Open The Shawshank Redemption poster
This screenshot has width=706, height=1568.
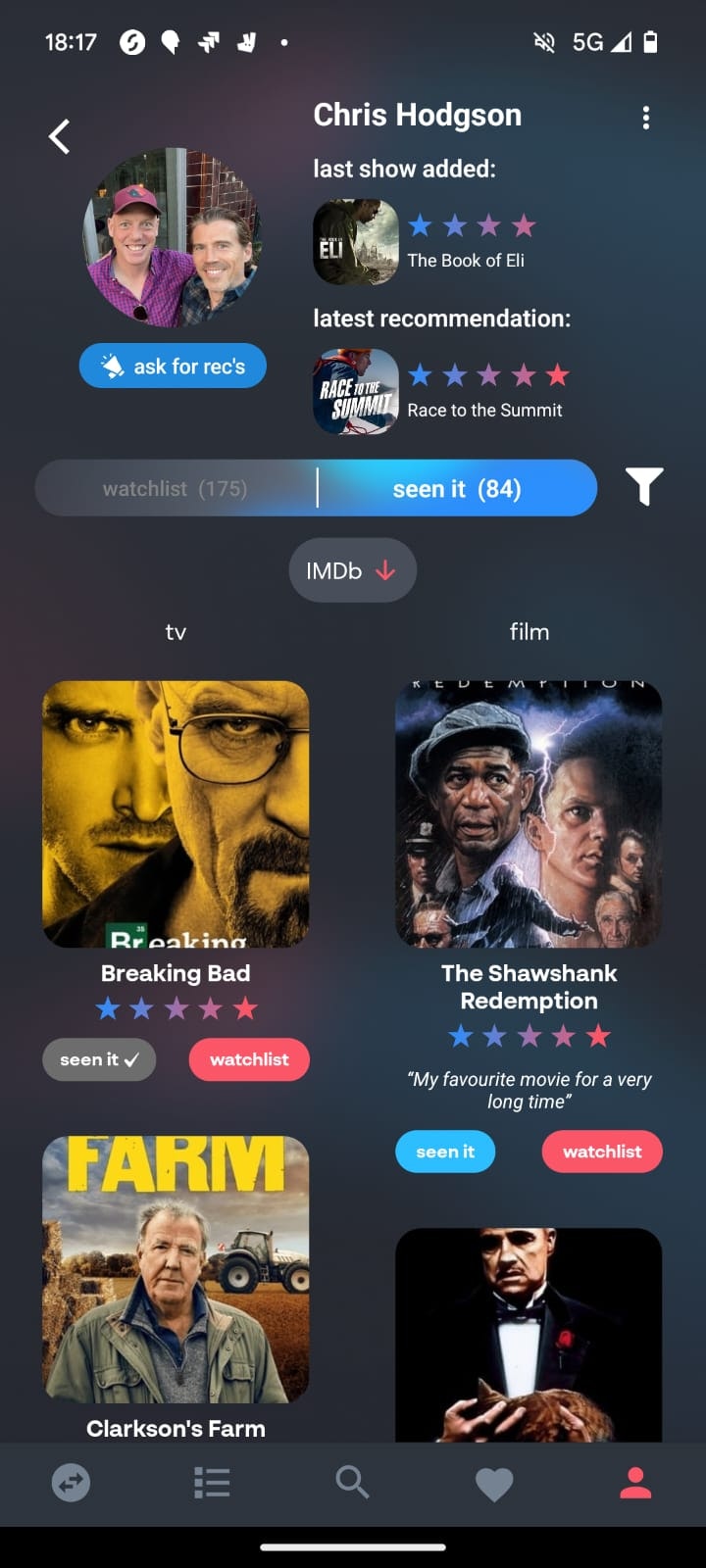coord(529,813)
